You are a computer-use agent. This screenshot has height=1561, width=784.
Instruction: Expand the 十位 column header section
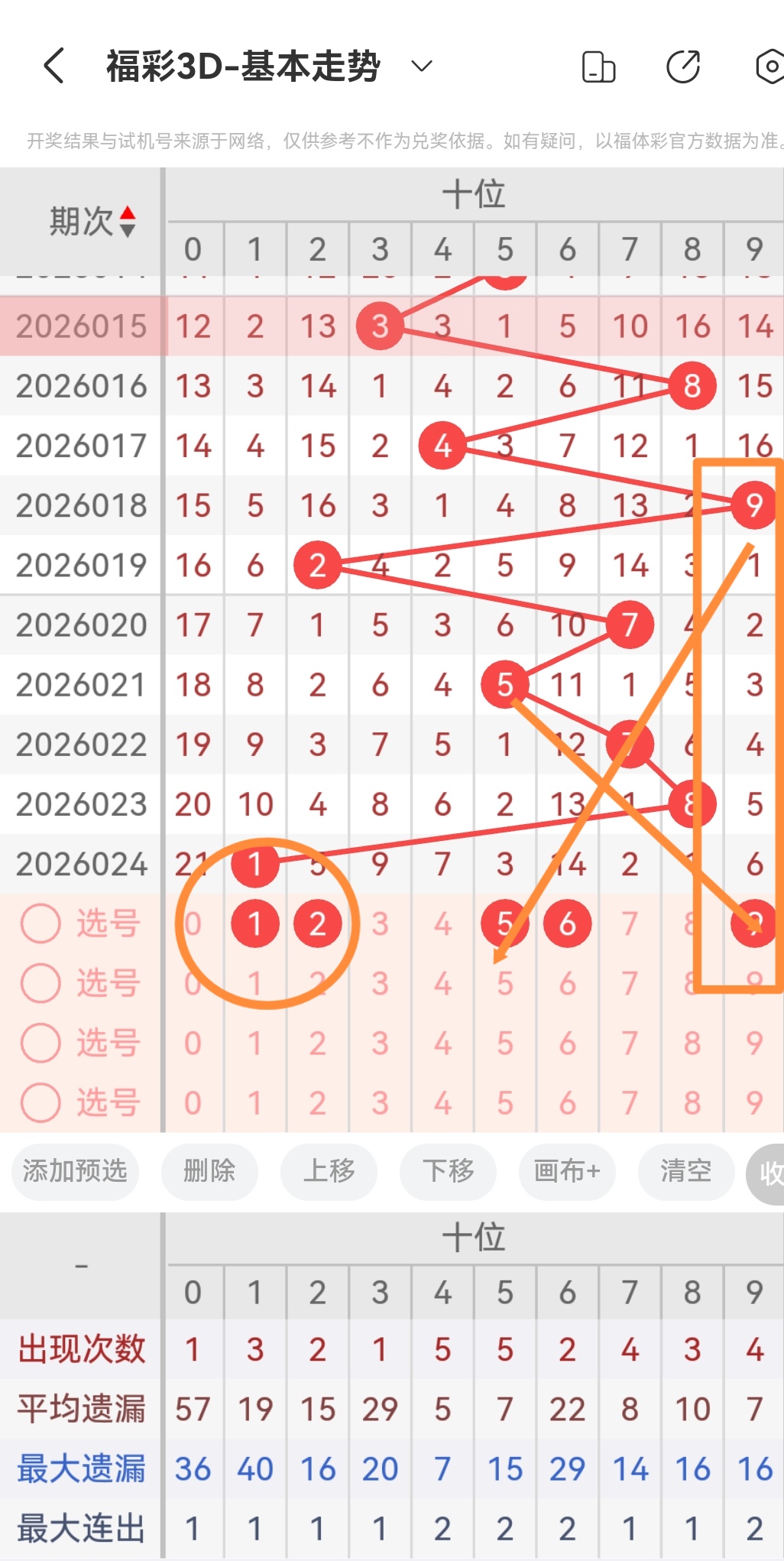click(474, 195)
